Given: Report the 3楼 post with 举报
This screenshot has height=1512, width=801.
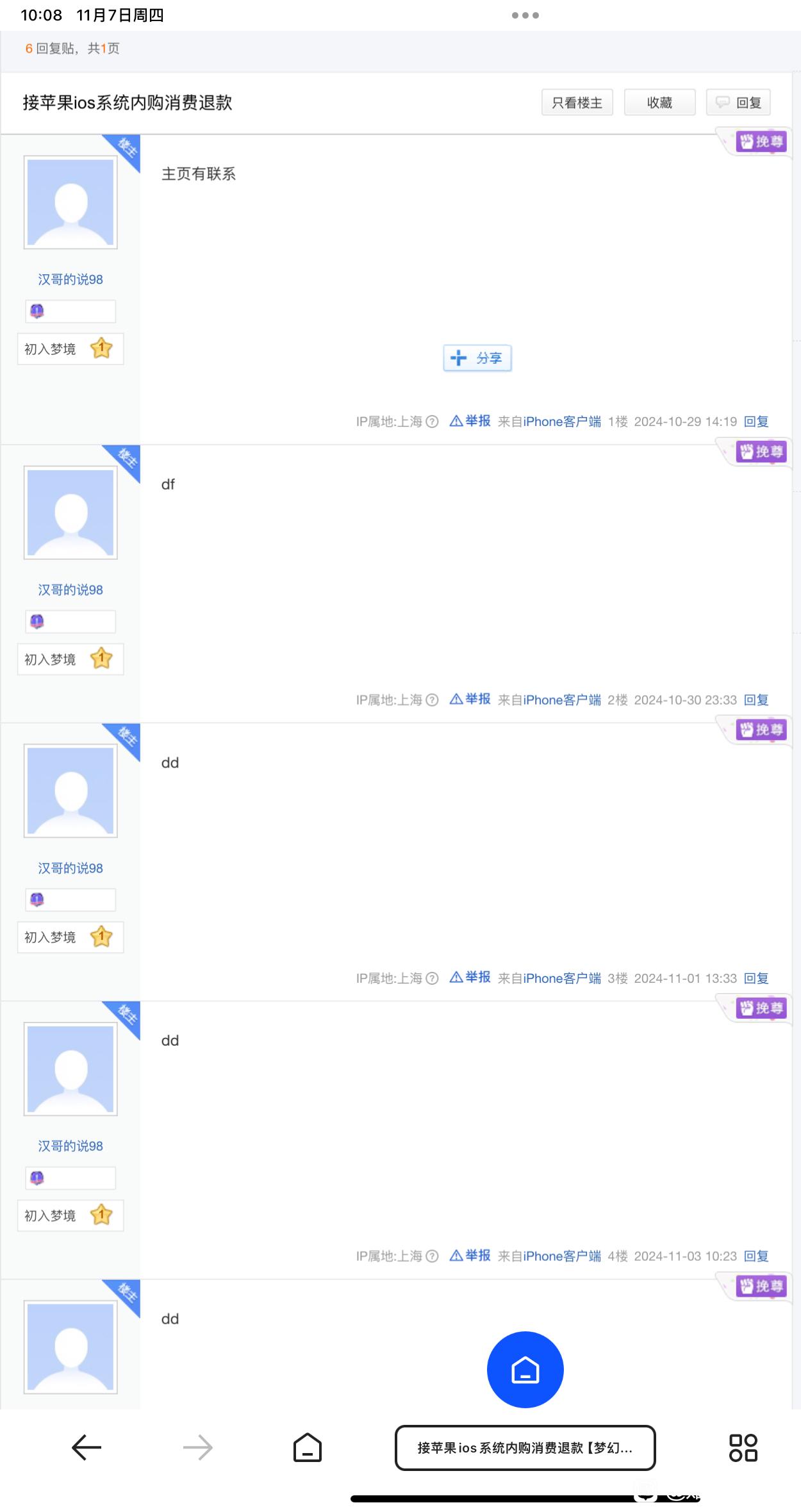Looking at the screenshot, I should tap(470, 977).
